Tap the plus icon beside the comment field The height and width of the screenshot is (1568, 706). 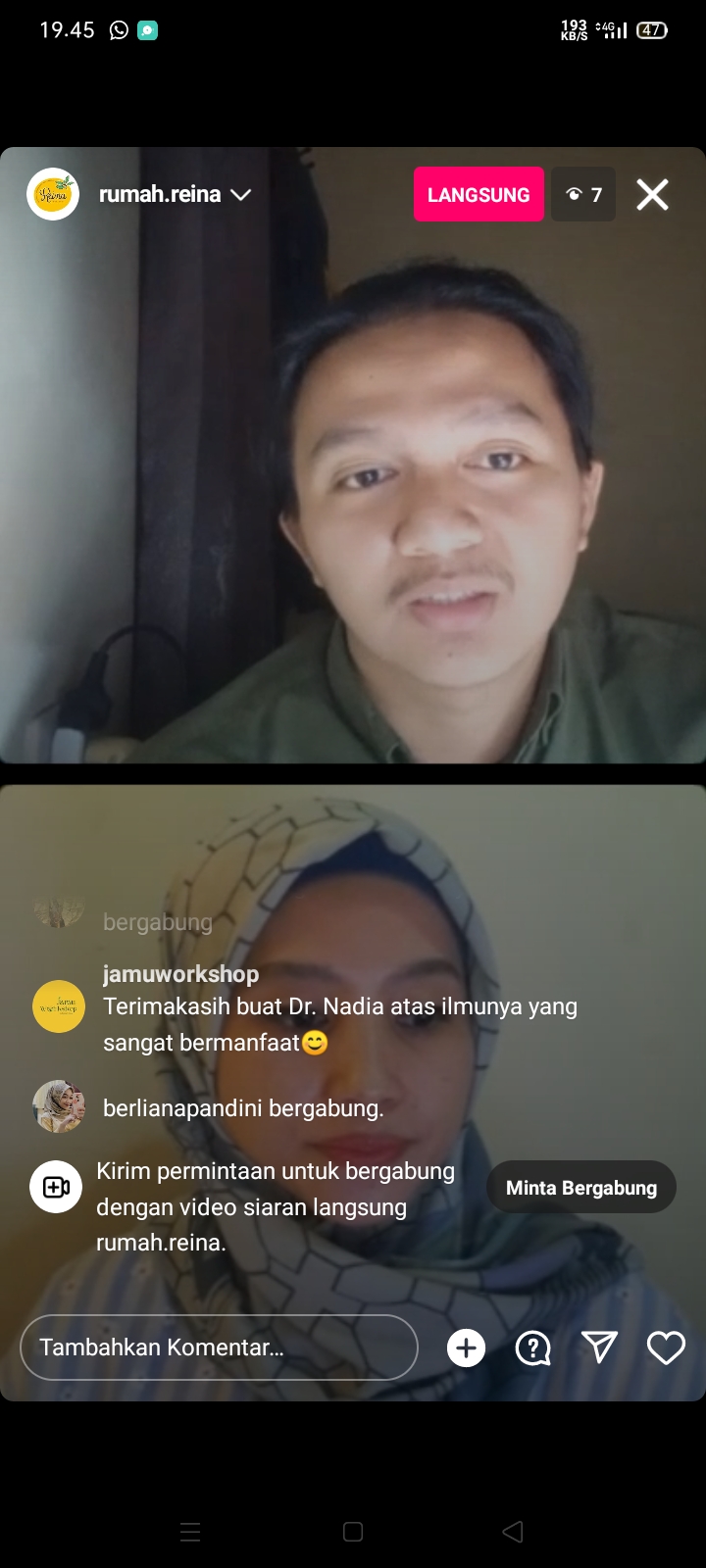[466, 1348]
